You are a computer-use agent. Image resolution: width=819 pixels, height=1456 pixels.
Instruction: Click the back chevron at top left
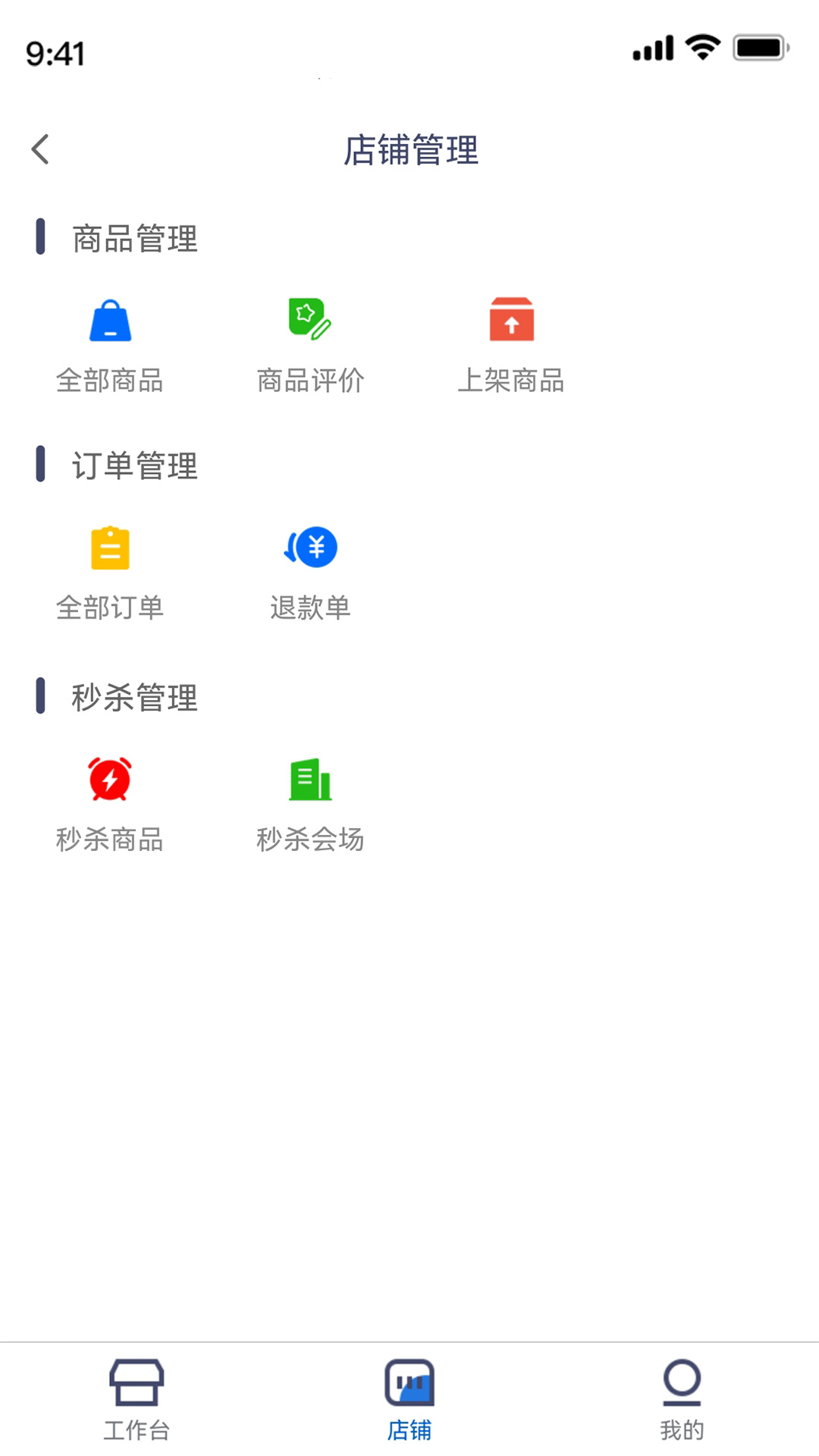point(39,149)
